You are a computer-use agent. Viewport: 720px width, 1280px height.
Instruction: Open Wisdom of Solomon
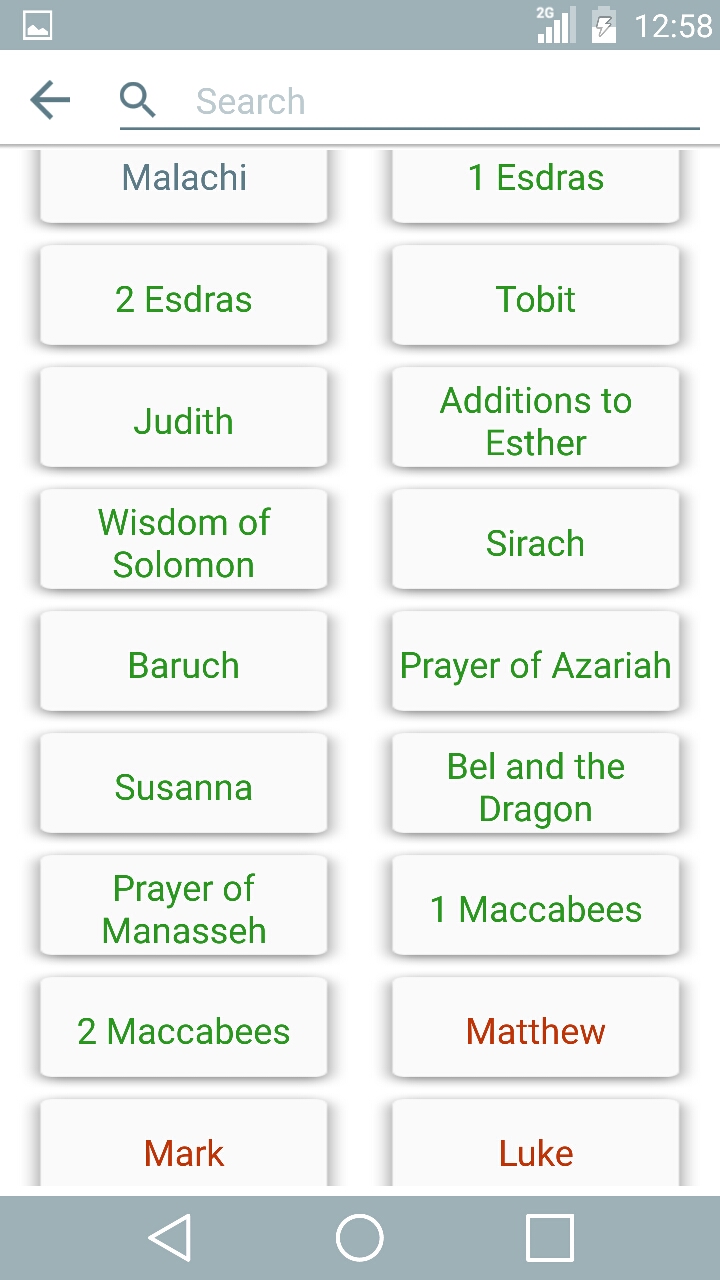click(183, 540)
